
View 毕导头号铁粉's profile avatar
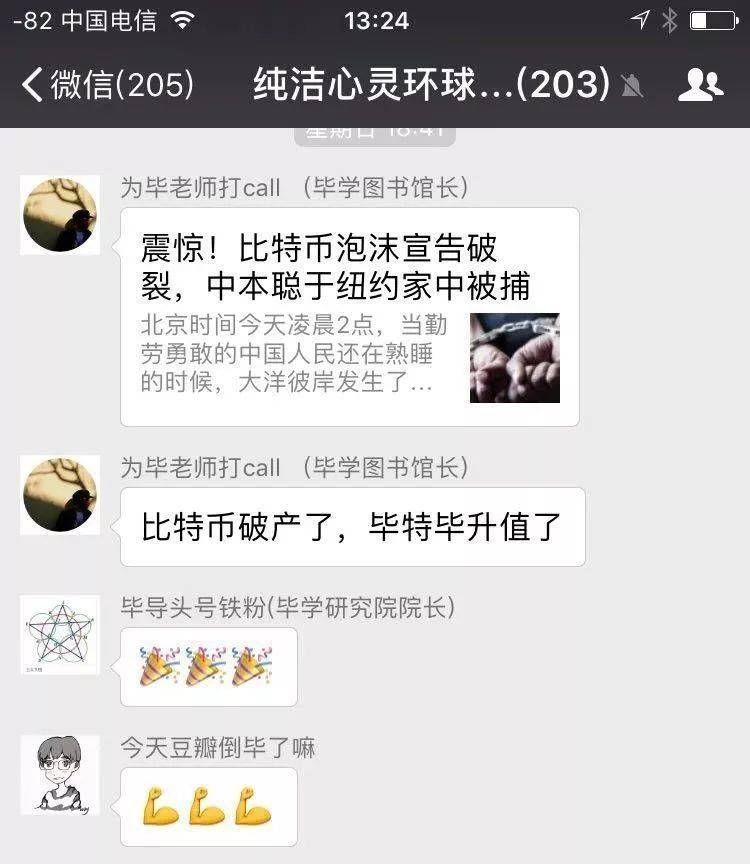tap(60, 635)
